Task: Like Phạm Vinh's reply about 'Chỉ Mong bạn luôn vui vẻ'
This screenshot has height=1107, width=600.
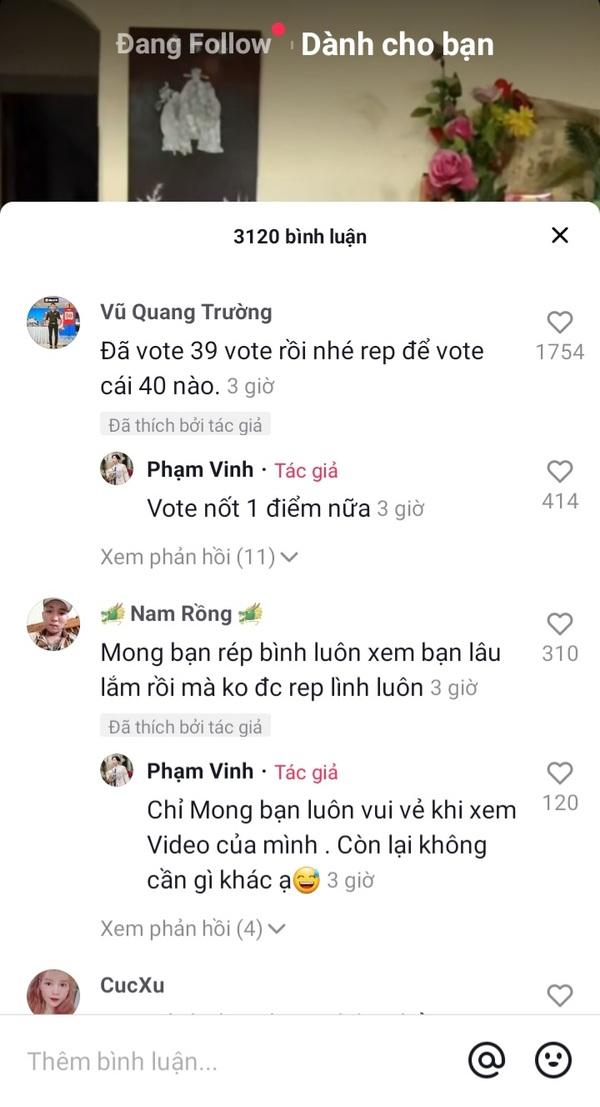Action: (x=560, y=773)
